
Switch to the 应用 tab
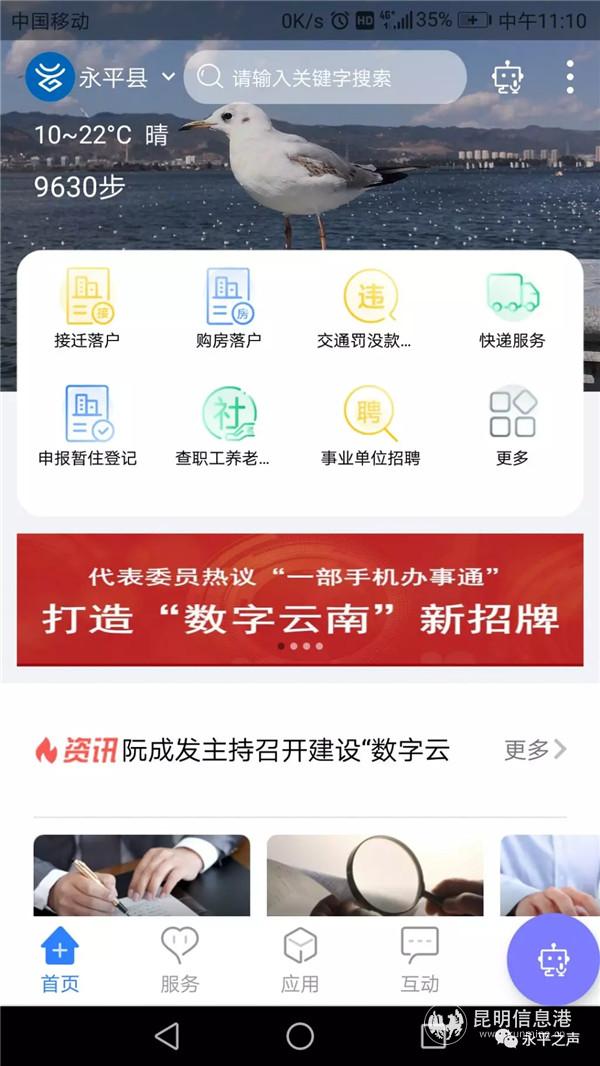point(300,960)
